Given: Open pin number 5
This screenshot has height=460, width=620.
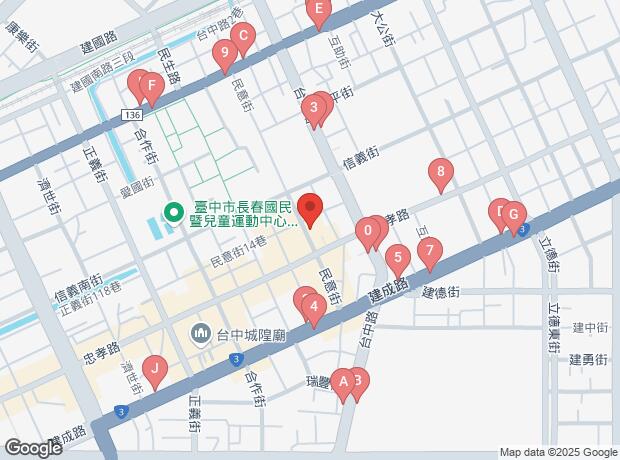Looking at the screenshot, I should (x=398, y=259).
